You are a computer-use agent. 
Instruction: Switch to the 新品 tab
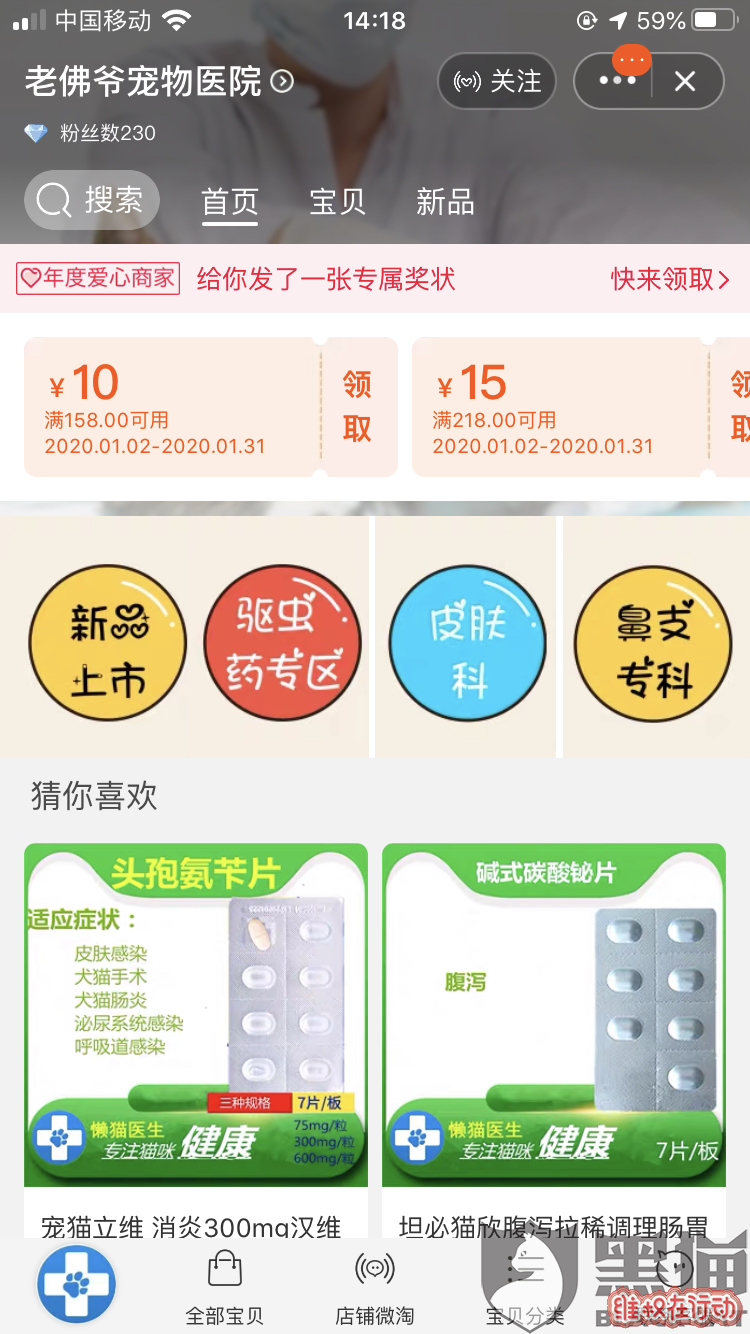(445, 201)
